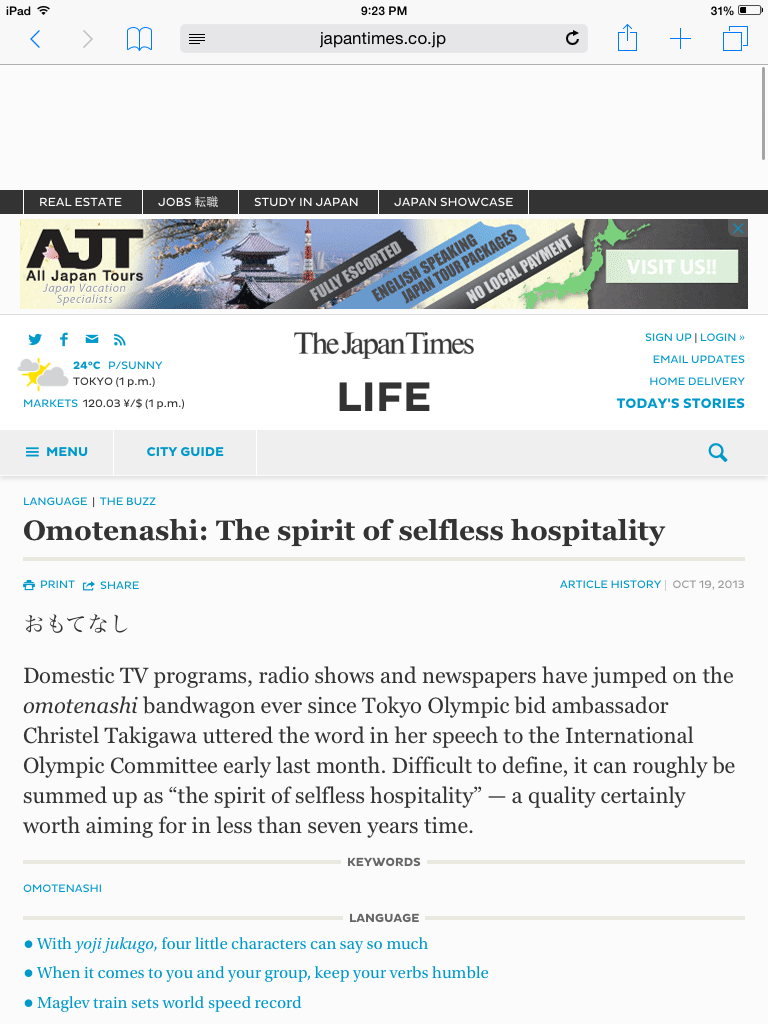Expand the Menu drawer
Screen dimensions: 768x1024
click(57, 452)
